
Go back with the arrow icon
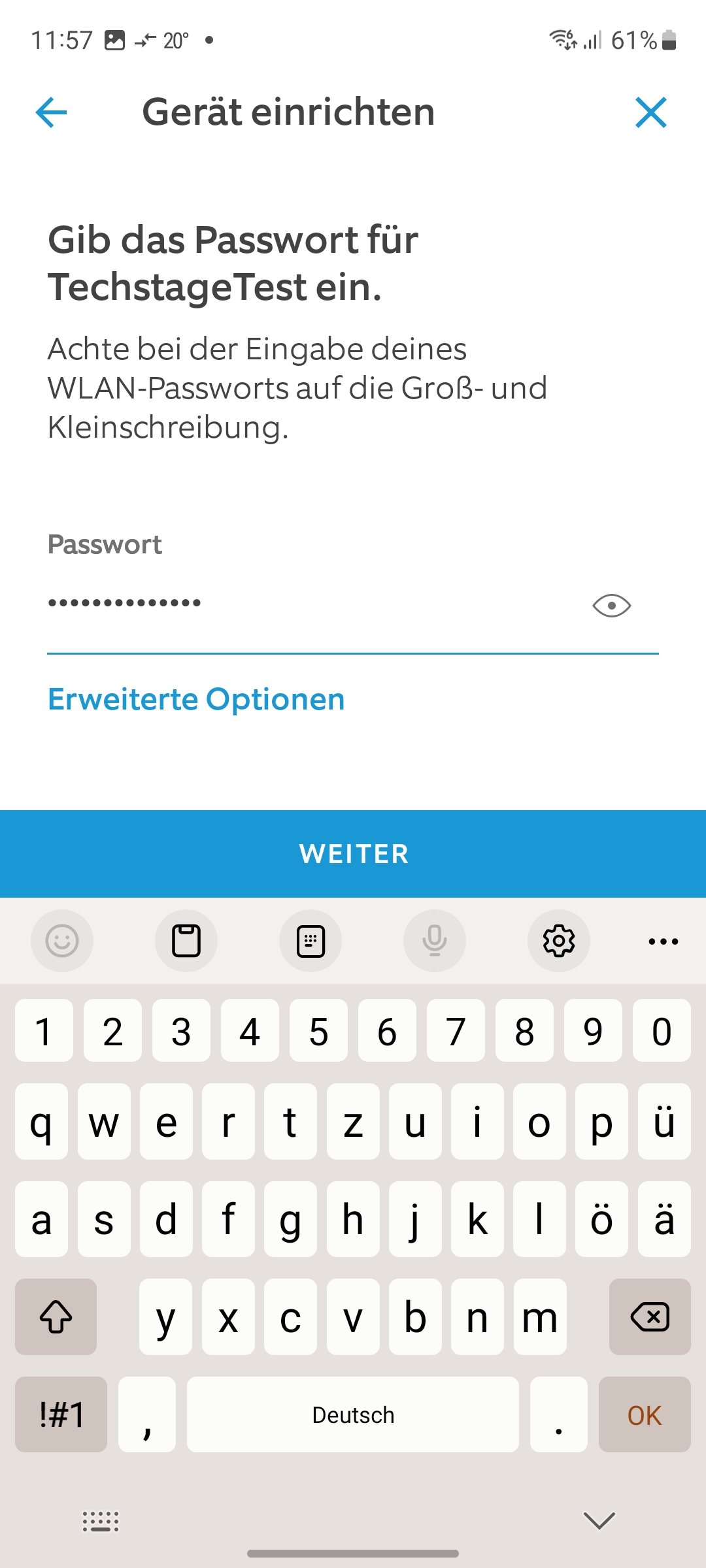pos(51,112)
